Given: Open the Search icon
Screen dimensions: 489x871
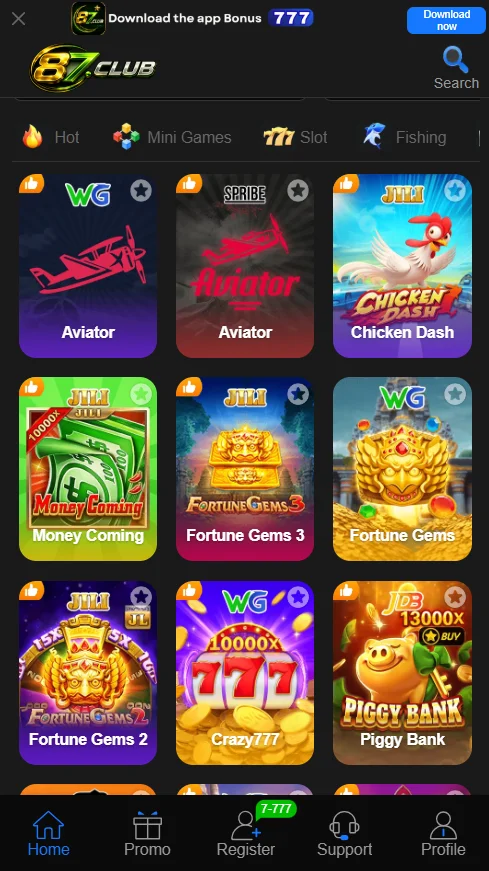Looking at the screenshot, I should pyautogui.click(x=456, y=68).
